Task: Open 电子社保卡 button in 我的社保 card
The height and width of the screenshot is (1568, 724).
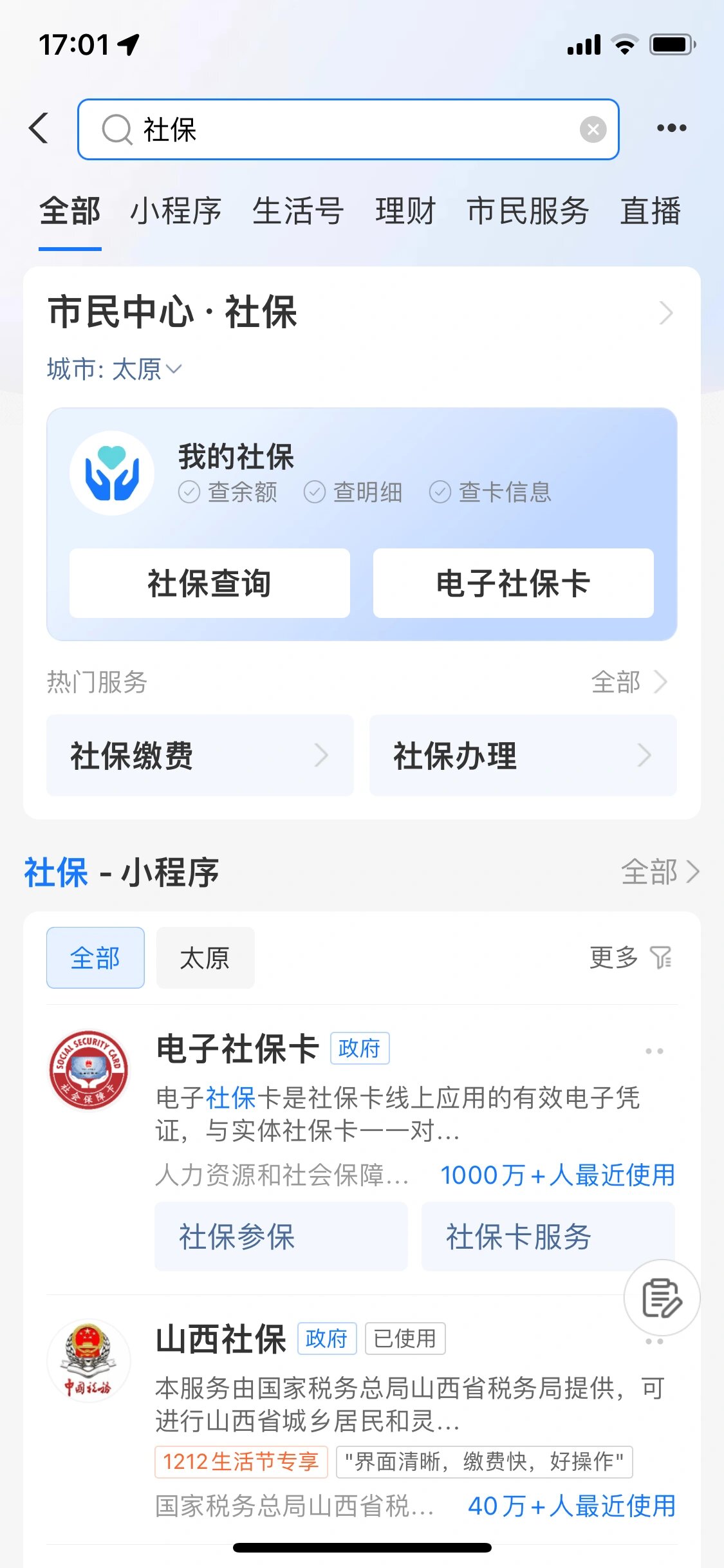Action: [x=514, y=583]
